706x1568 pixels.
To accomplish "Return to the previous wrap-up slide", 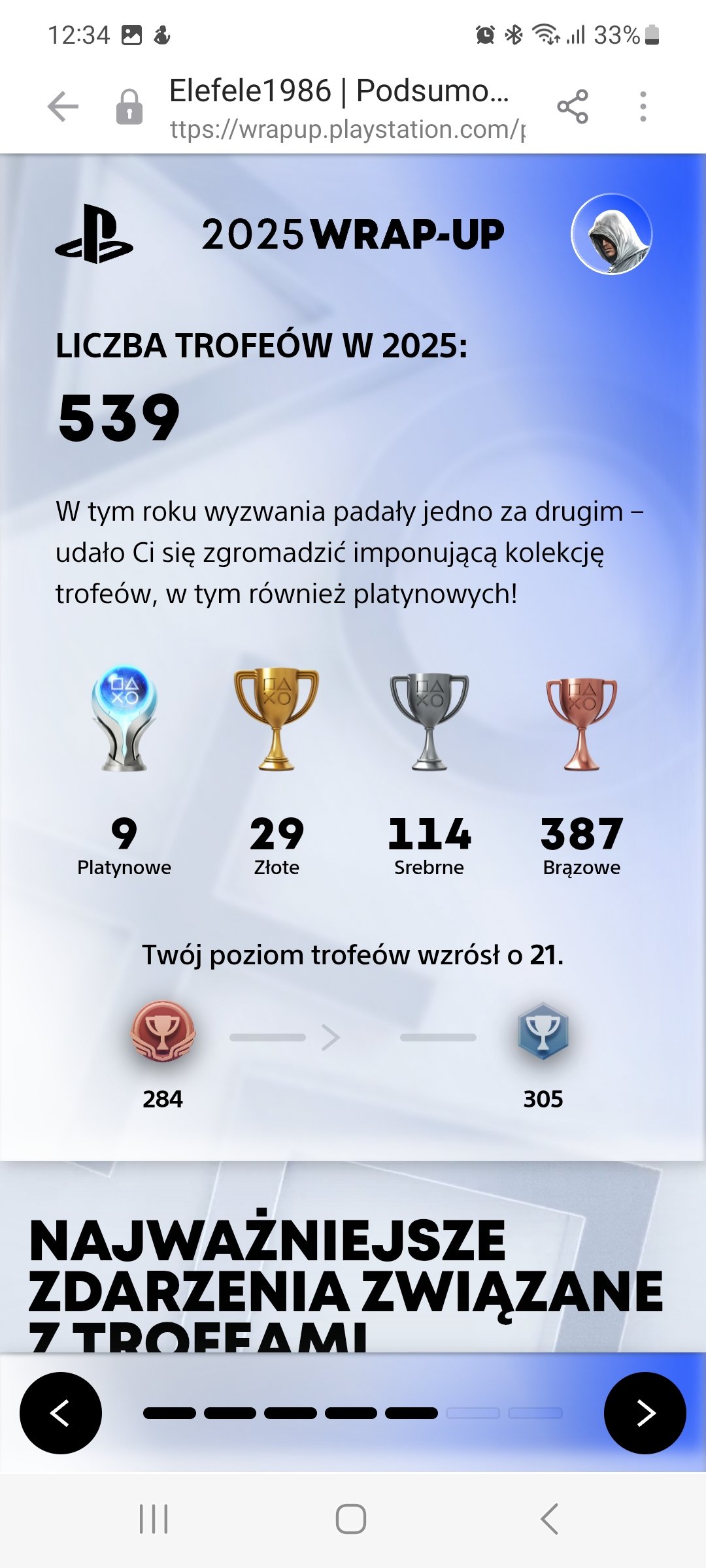I will tap(61, 1413).
